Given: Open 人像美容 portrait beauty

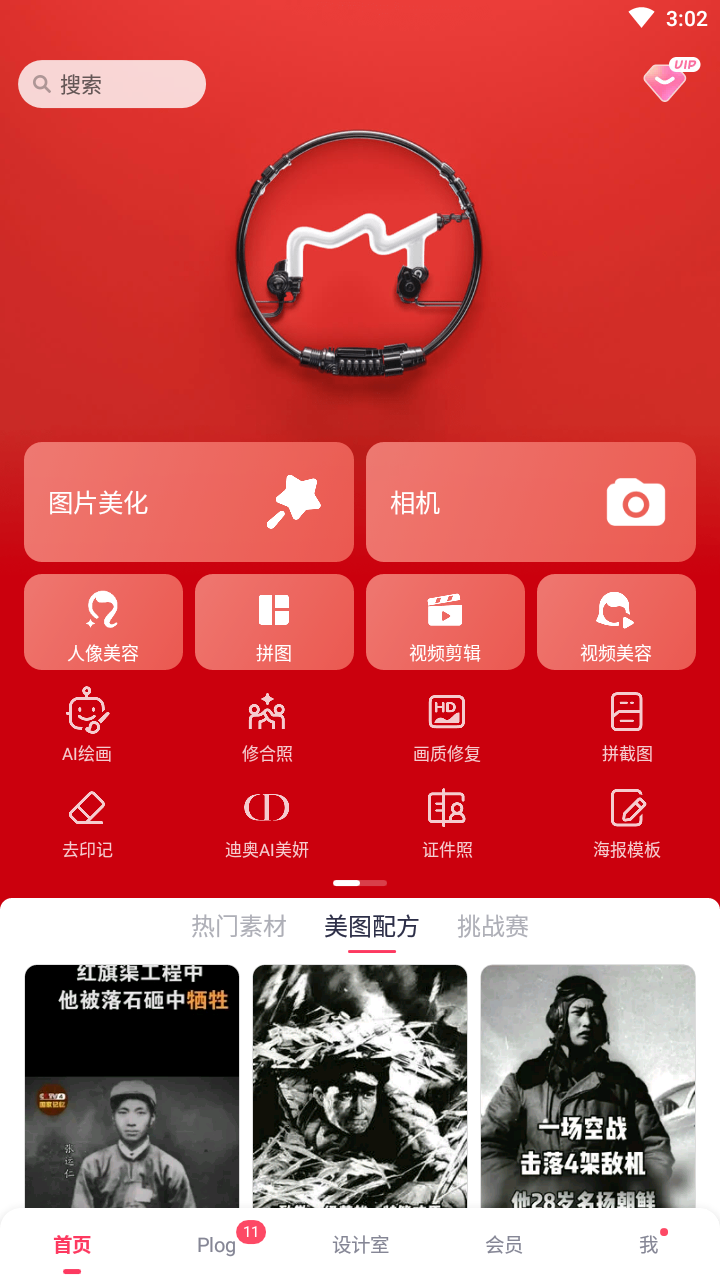Looking at the screenshot, I should (103, 622).
